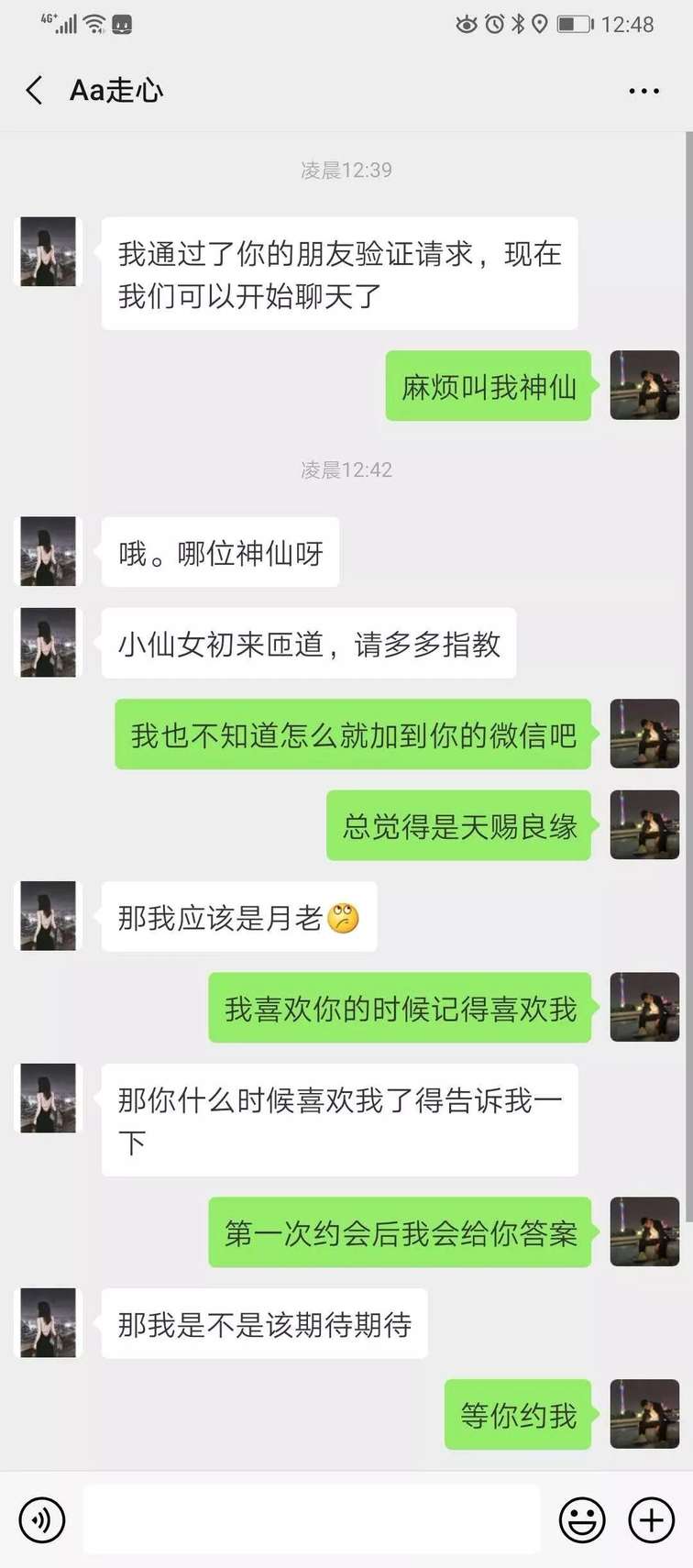Screen dimensions: 693x1568
Task: Tap the back arrow to leave the chat
Action: [x=34, y=90]
